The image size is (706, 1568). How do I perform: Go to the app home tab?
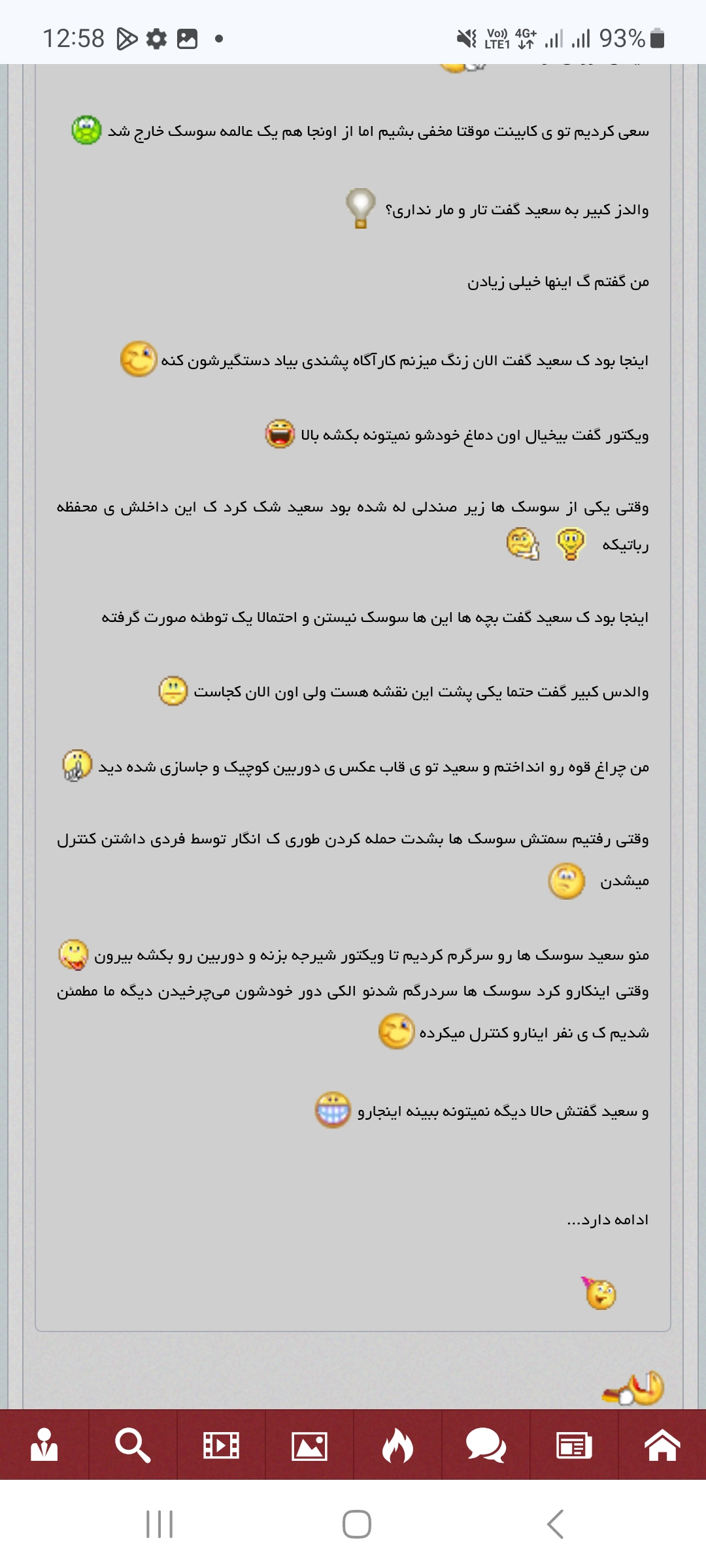662,1445
